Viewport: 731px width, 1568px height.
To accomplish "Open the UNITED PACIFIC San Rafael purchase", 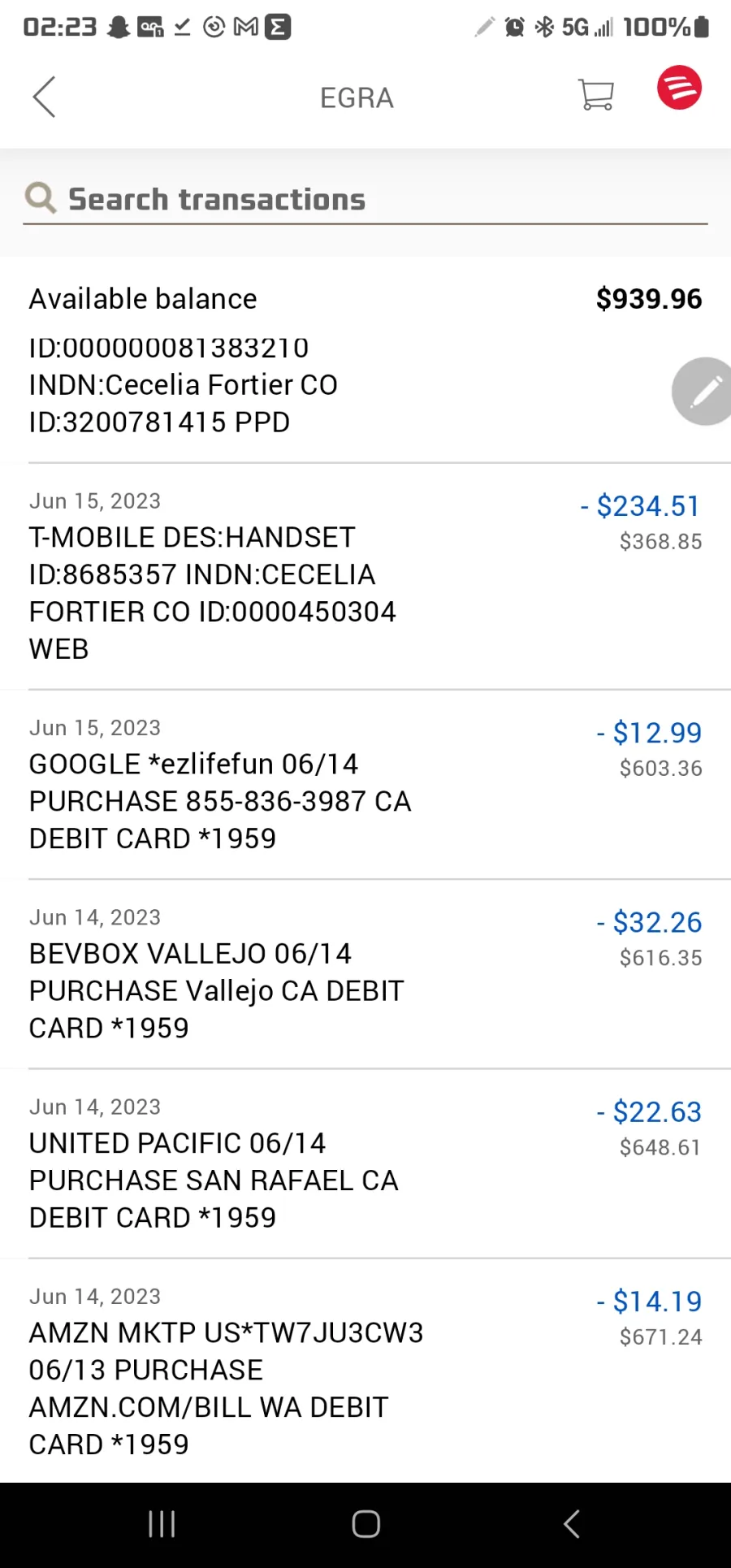I will (365, 1163).
